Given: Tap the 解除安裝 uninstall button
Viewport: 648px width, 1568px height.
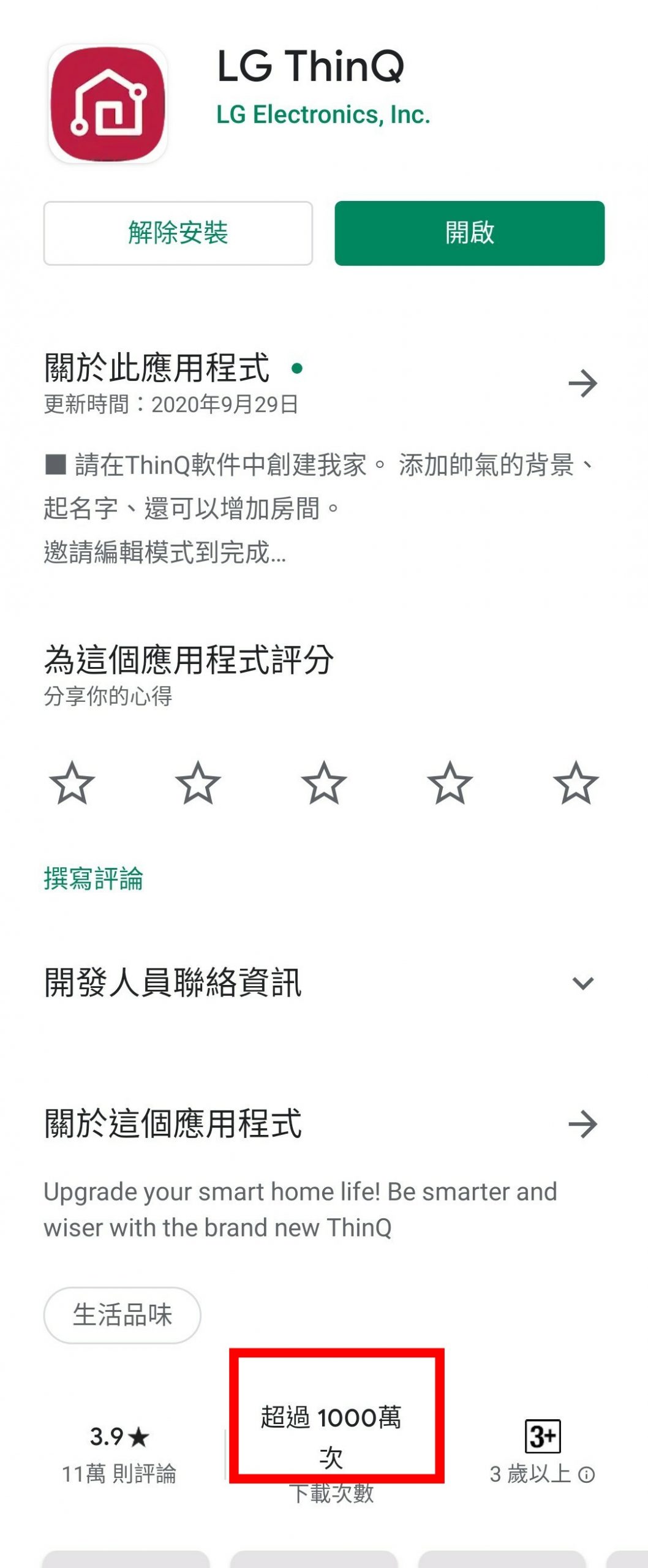Looking at the screenshot, I should point(178,233).
